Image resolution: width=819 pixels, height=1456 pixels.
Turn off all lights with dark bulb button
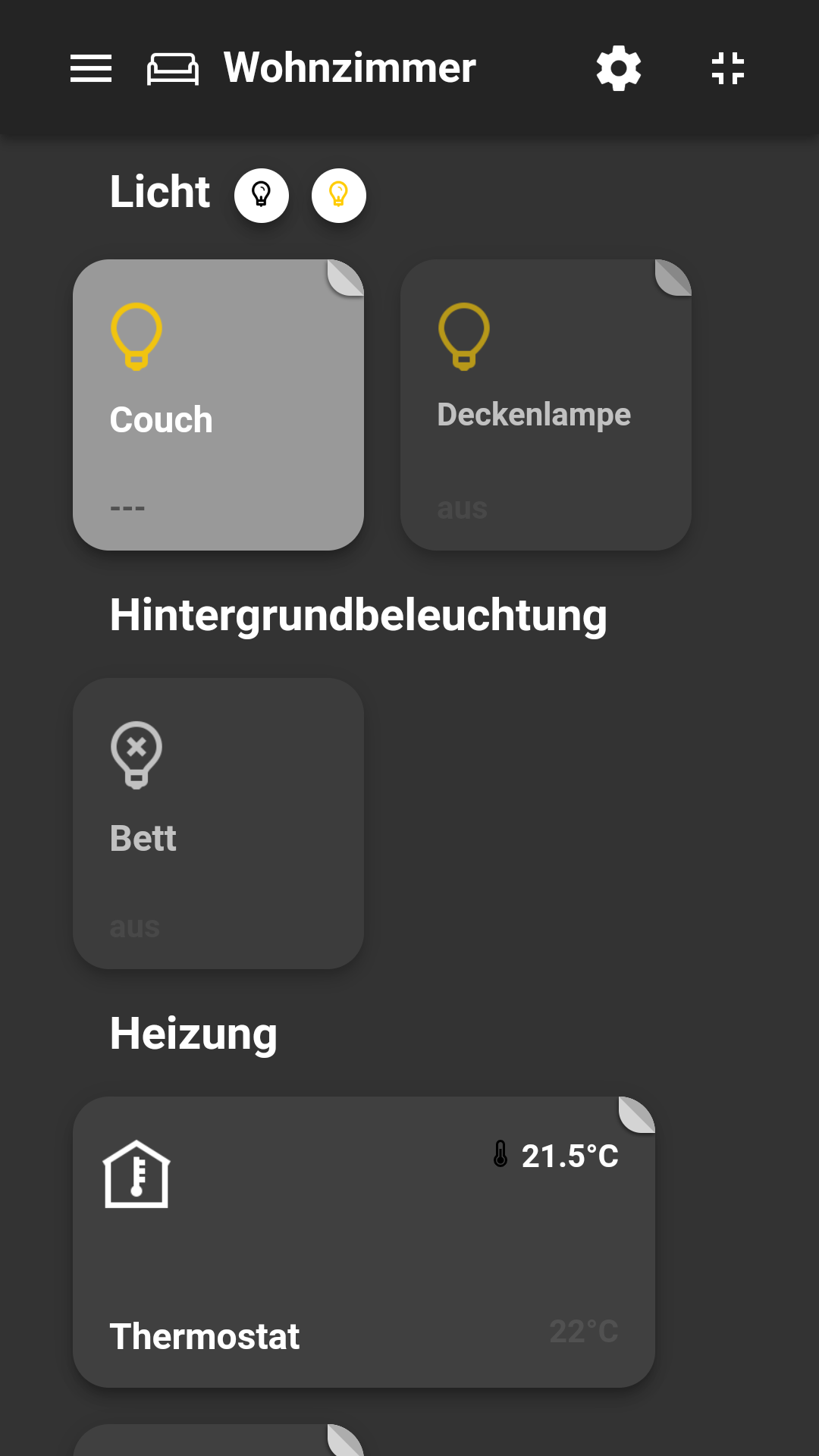click(262, 196)
